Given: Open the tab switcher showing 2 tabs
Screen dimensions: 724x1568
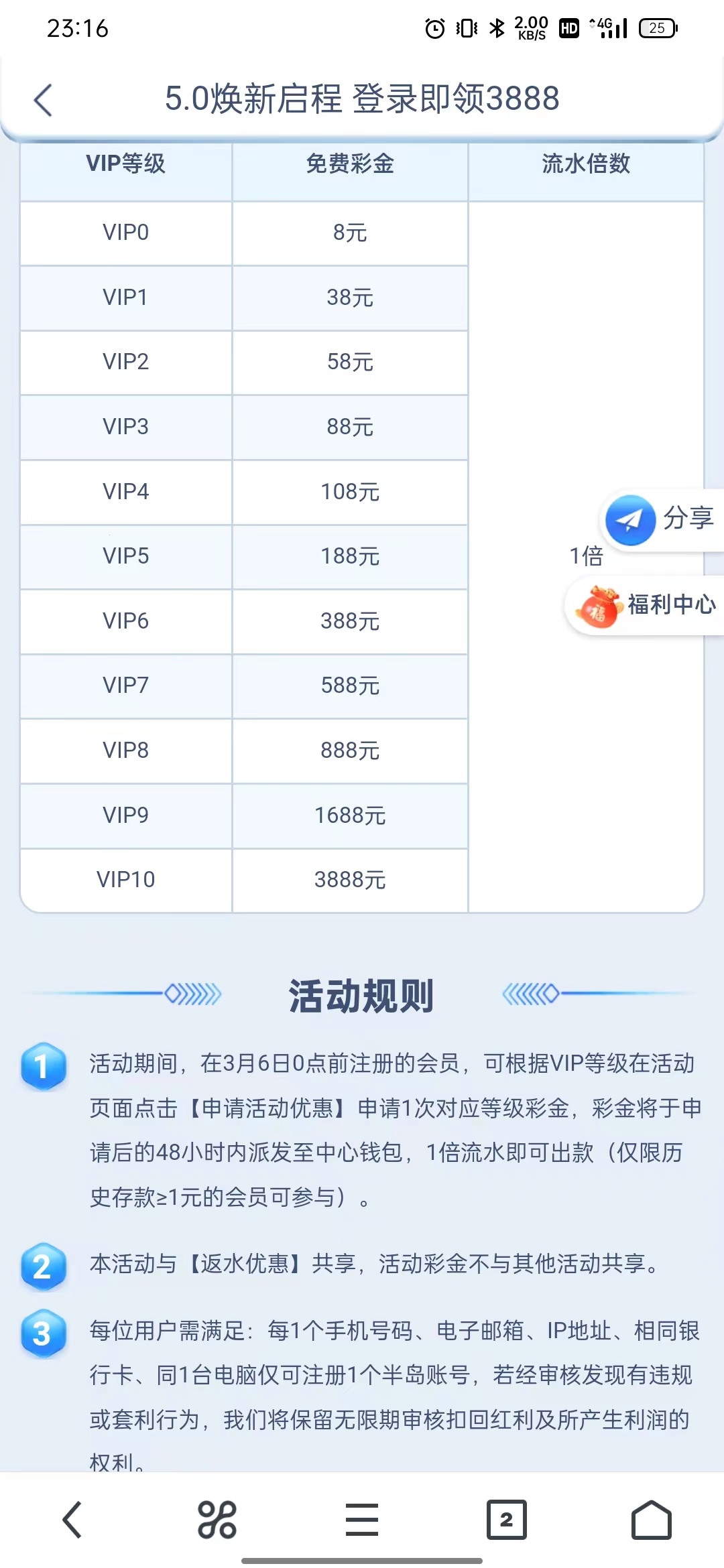Looking at the screenshot, I should (506, 1519).
